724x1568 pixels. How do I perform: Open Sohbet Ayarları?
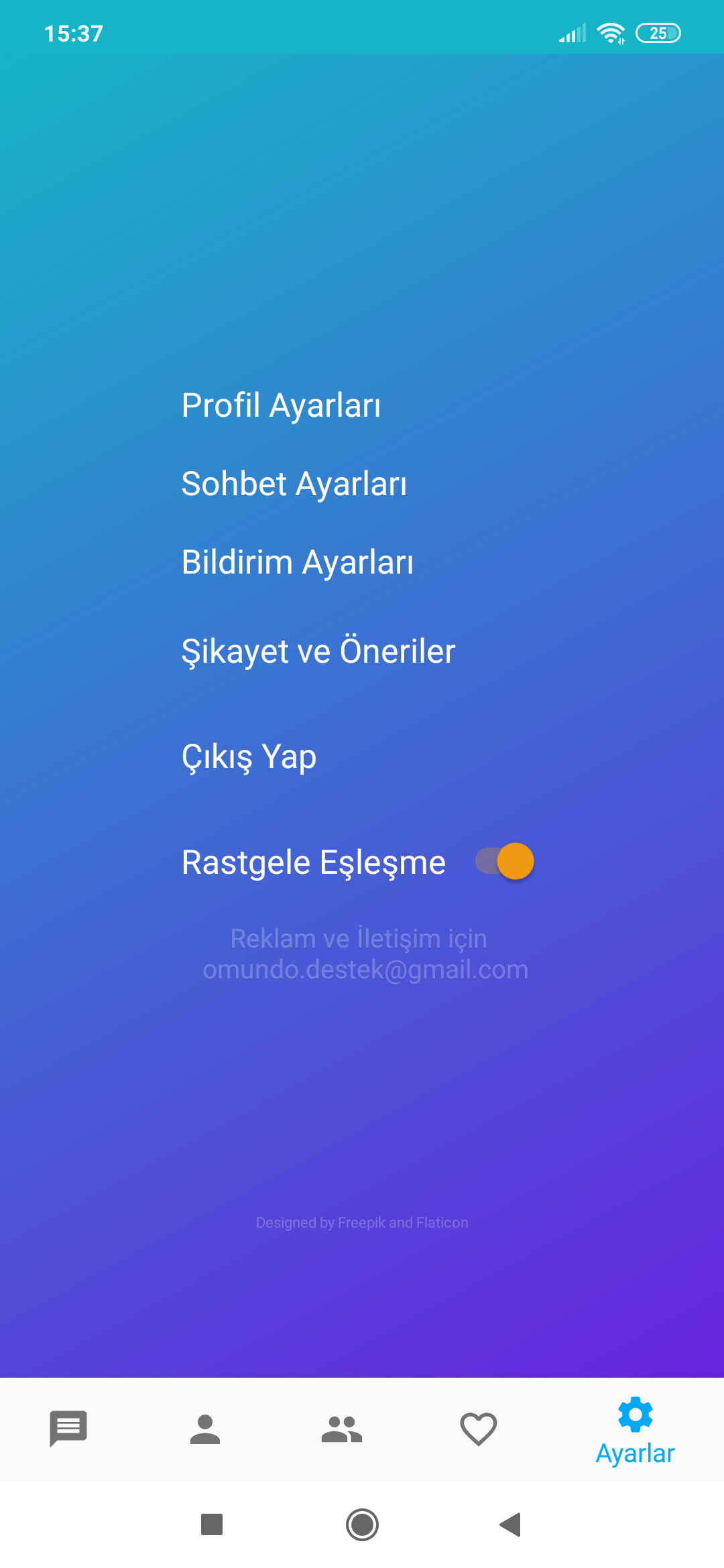coord(294,484)
